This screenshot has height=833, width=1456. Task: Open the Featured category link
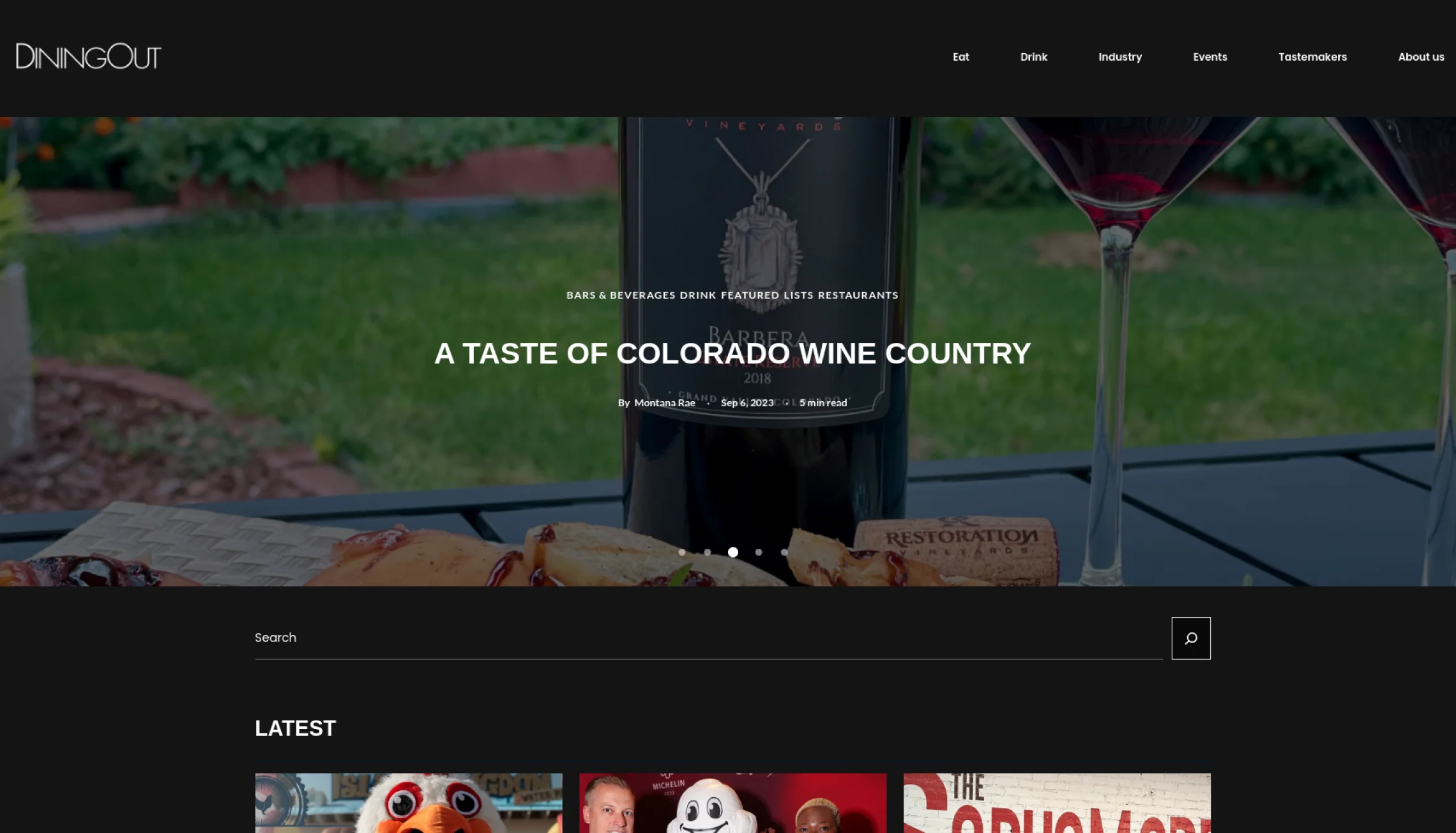coord(750,295)
